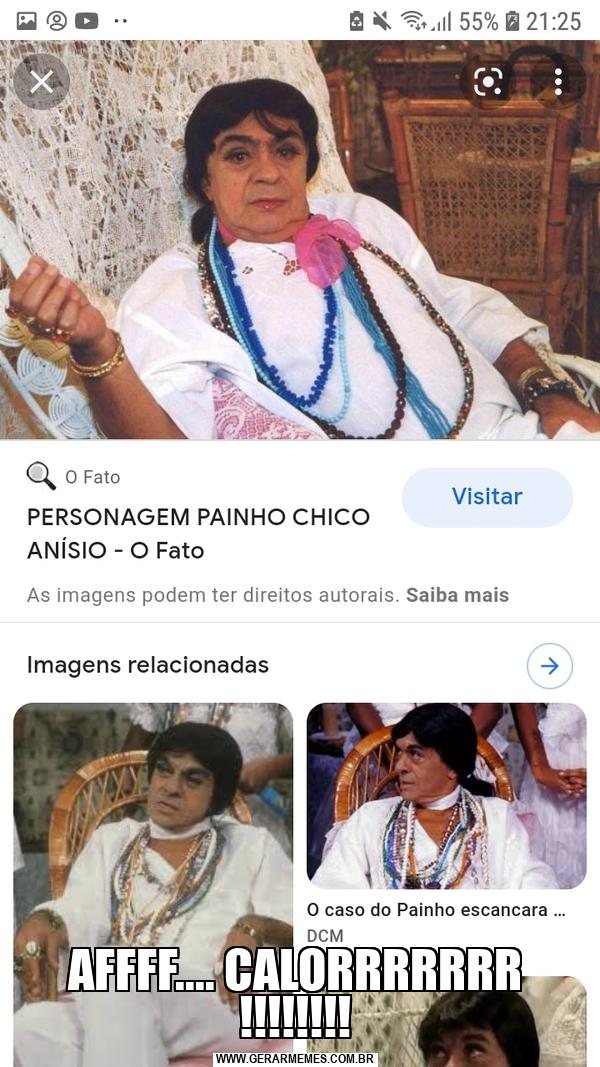Close the image viewer with the X
This screenshot has width=600, height=1067.
tap(42, 82)
